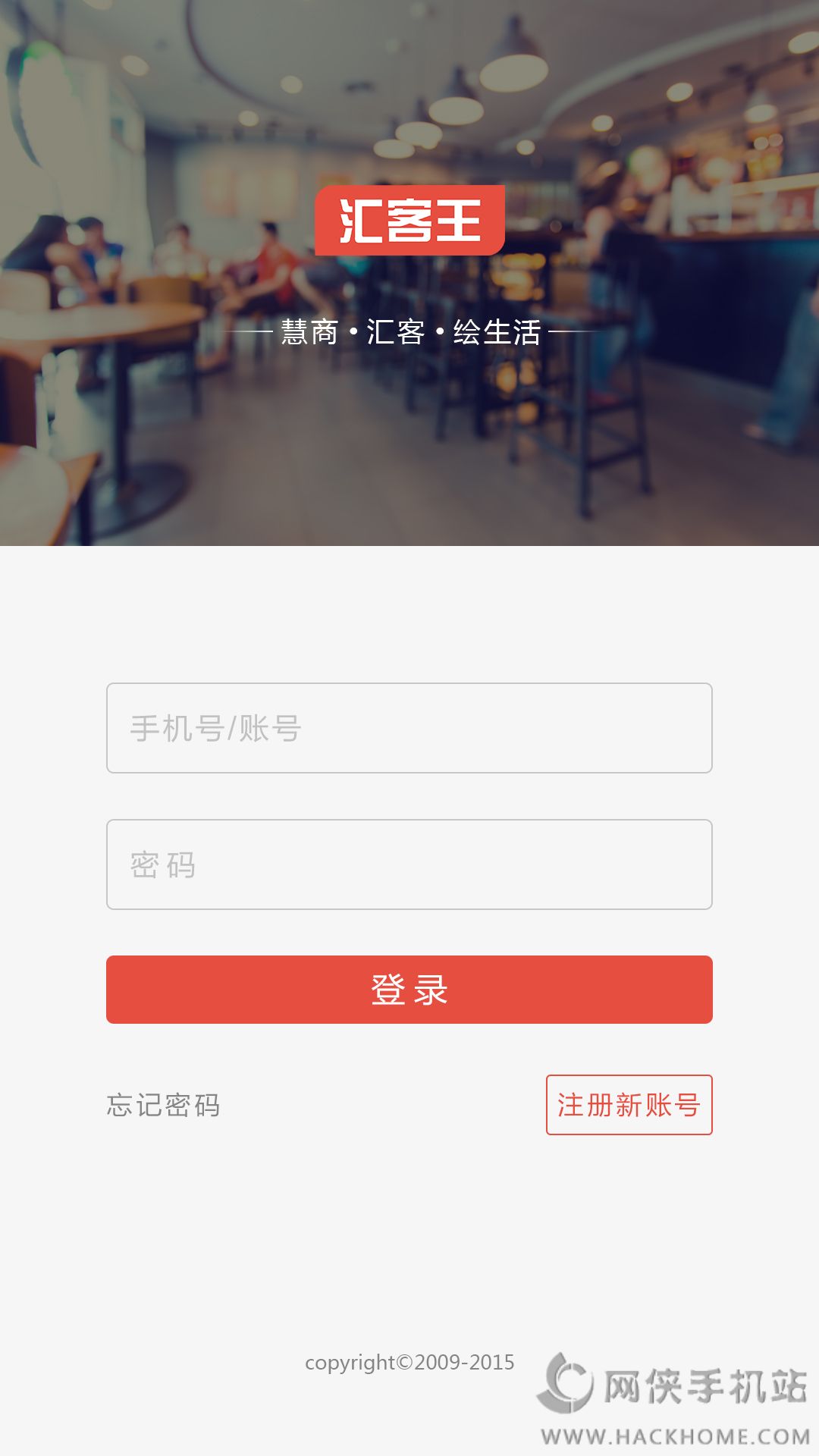Register via 注册新账号 button
819x1456 pixels.
tap(629, 1105)
